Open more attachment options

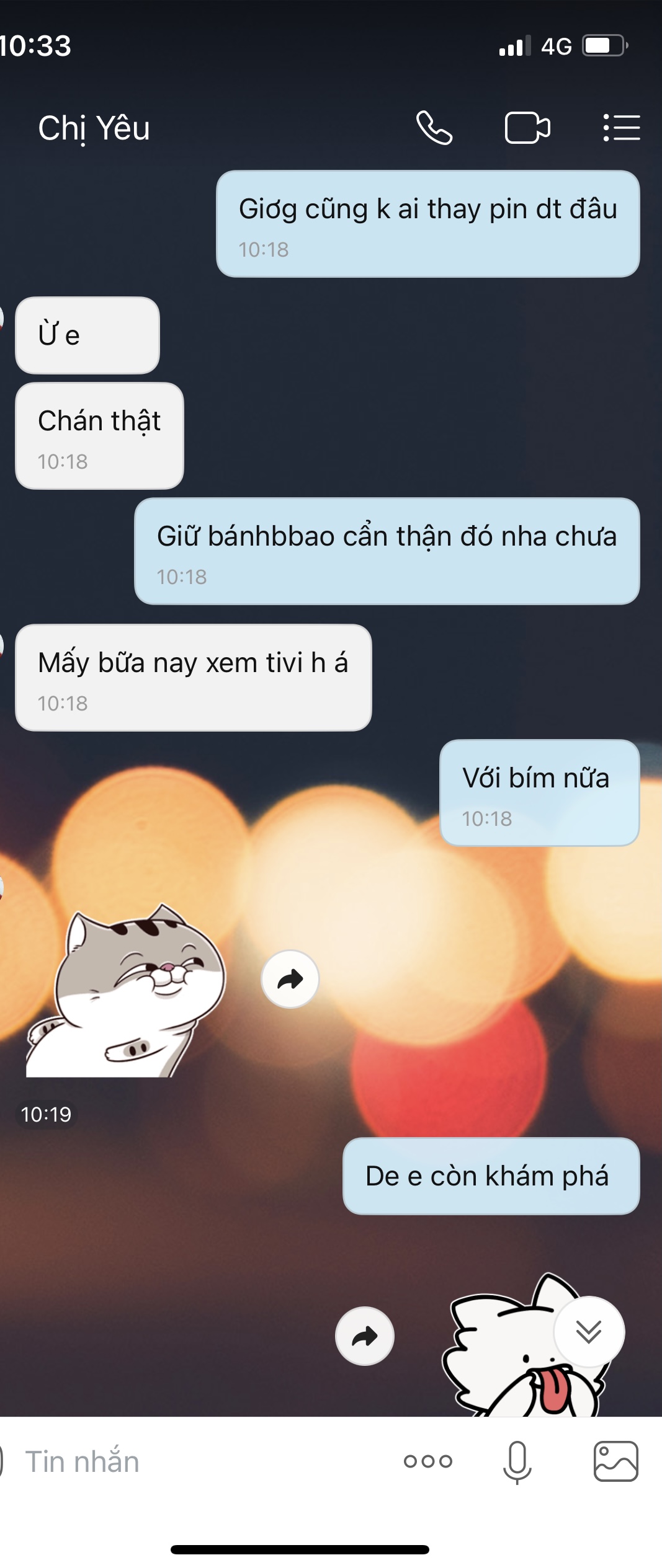[x=427, y=1461]
